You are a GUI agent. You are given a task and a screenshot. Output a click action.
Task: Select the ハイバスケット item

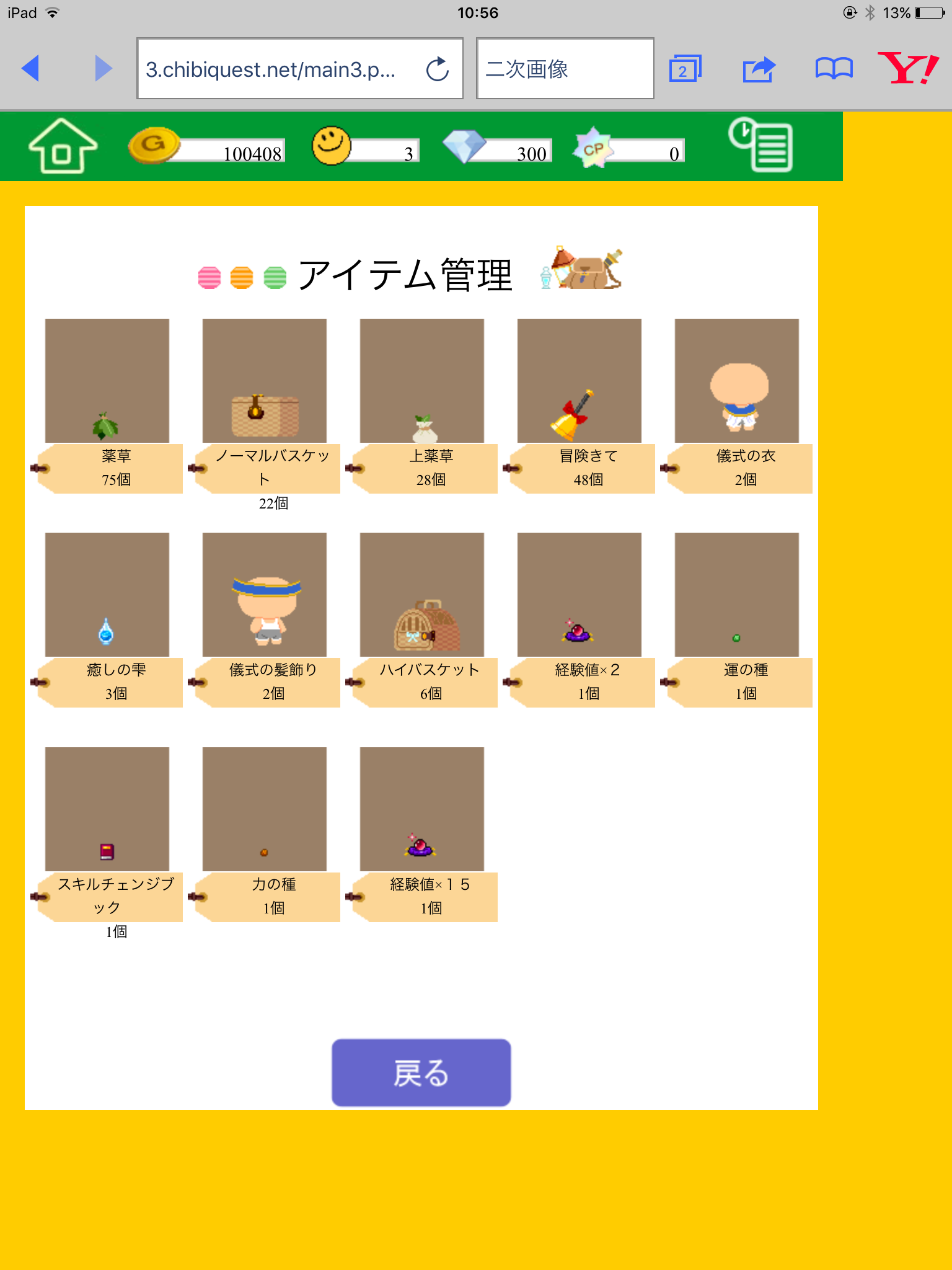tap(422, 595)
